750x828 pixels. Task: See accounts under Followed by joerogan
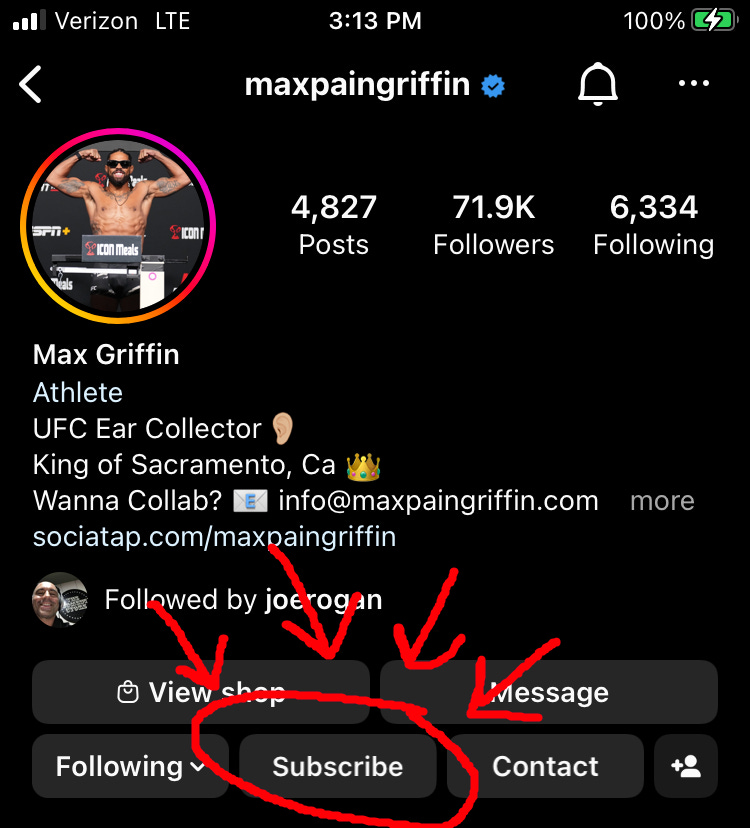pos(207,600)
